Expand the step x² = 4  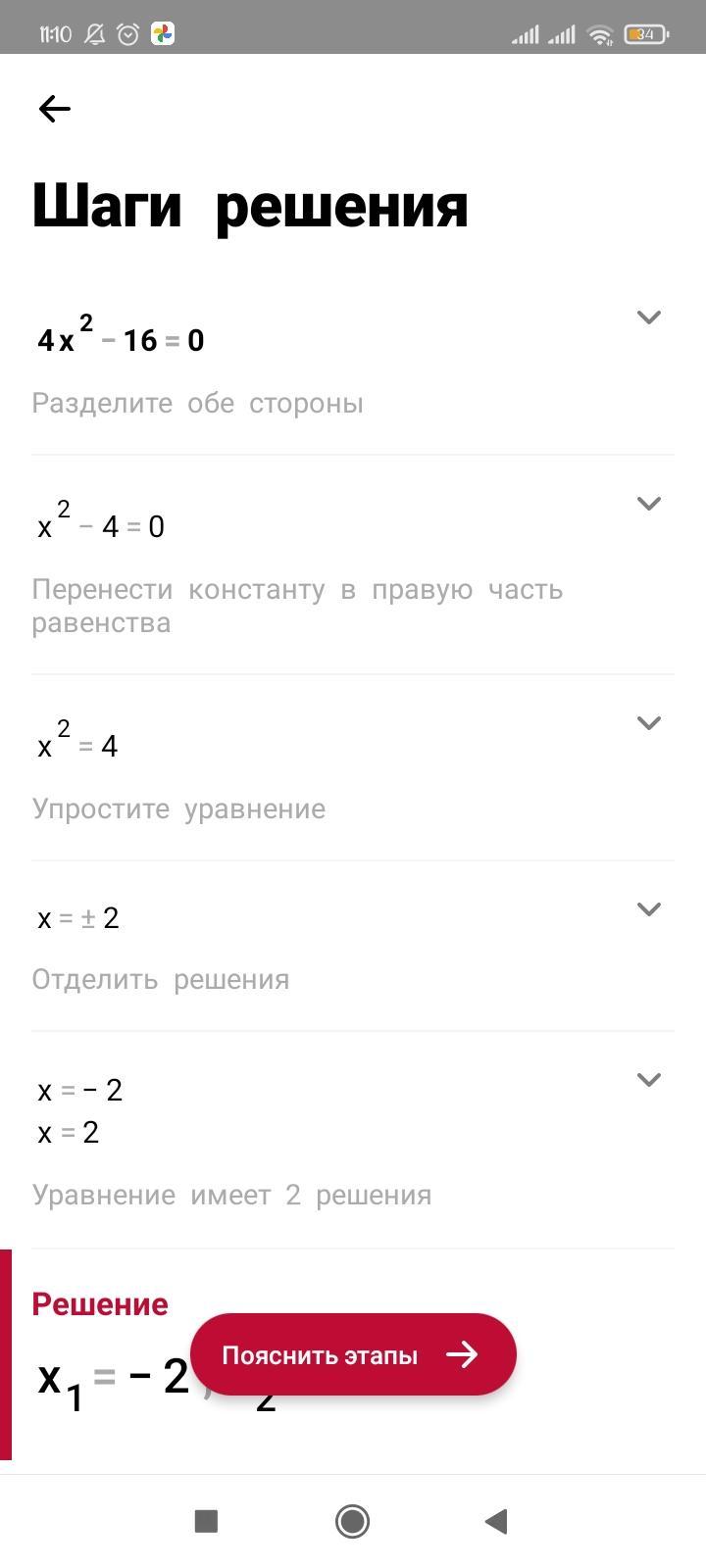point(648,723)
